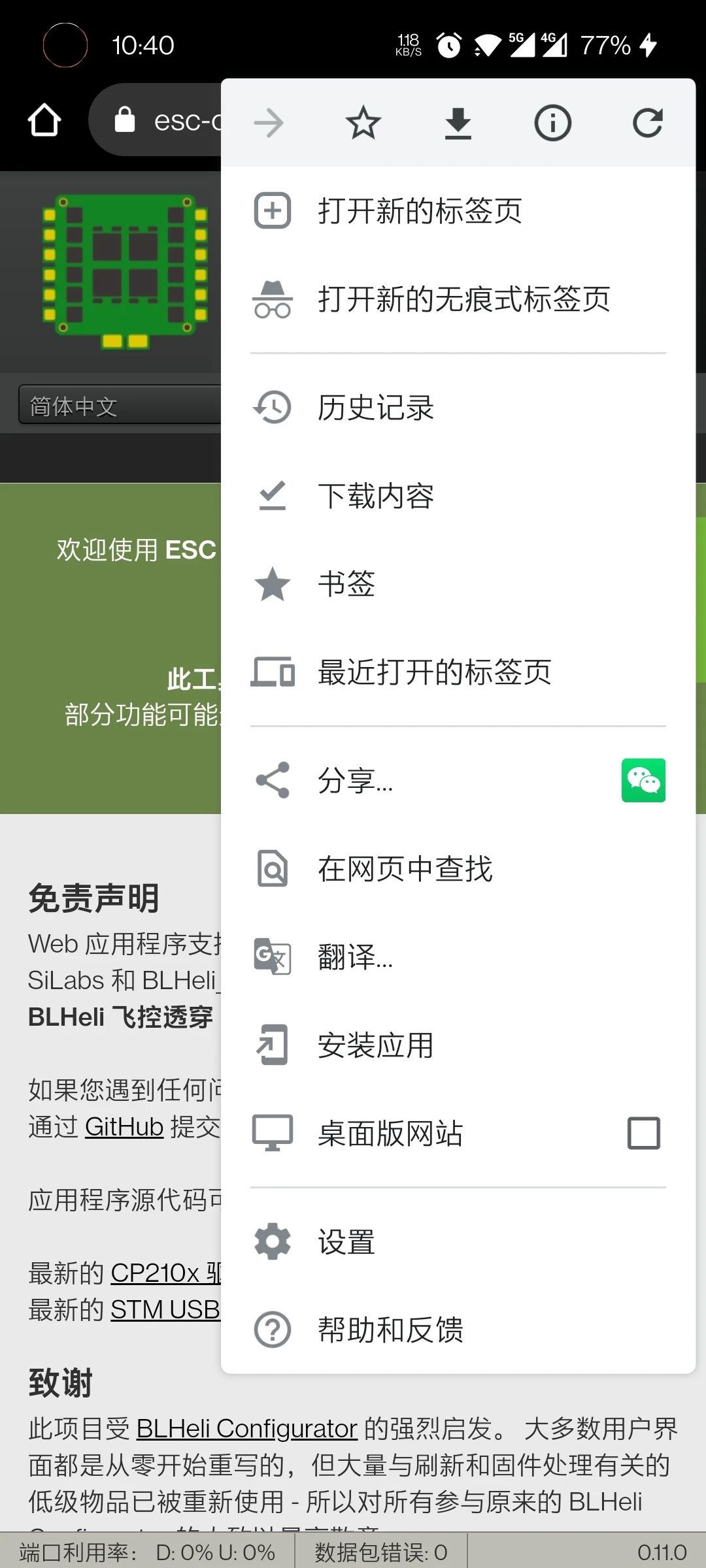706x1568 pixels.
Task: Share via the WeChat icon
Action: click(643, 780)
